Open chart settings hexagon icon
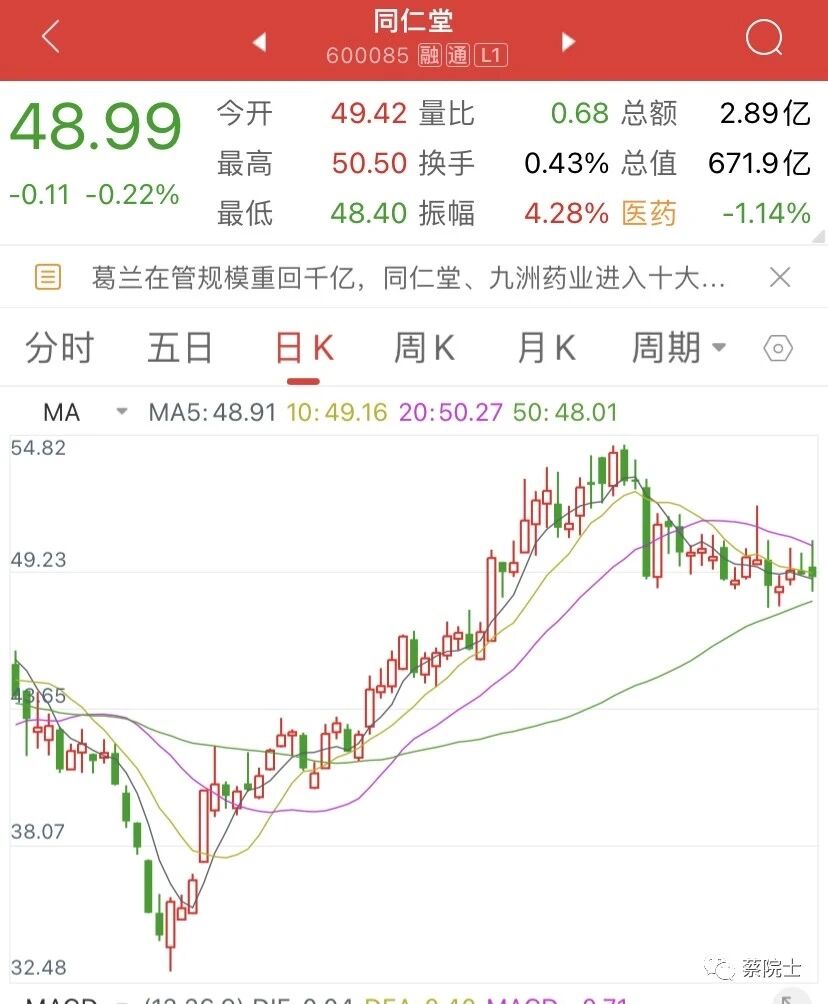This screenshot has height=1004, width=828. click(x=778, y=349)
